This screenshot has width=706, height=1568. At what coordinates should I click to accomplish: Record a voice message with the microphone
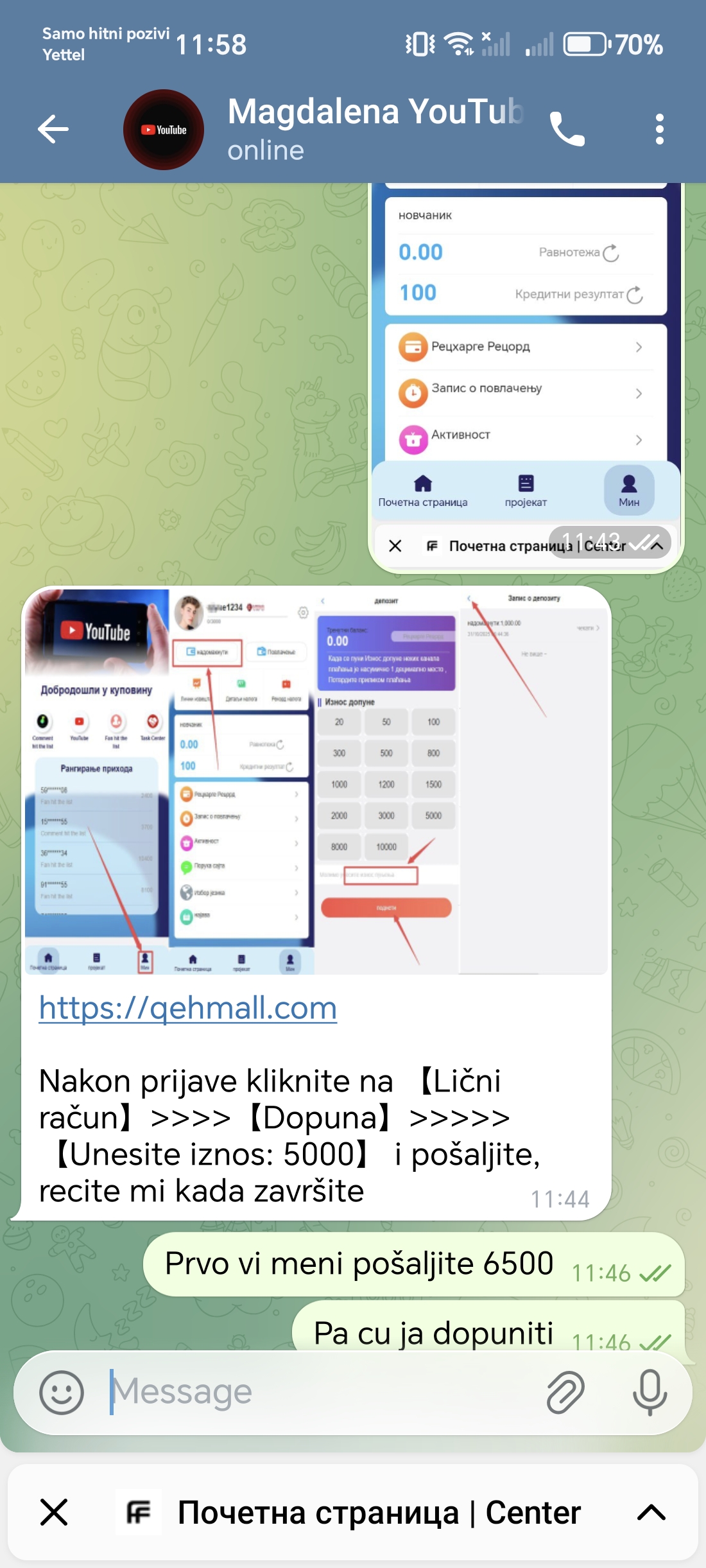point(650,1392)
